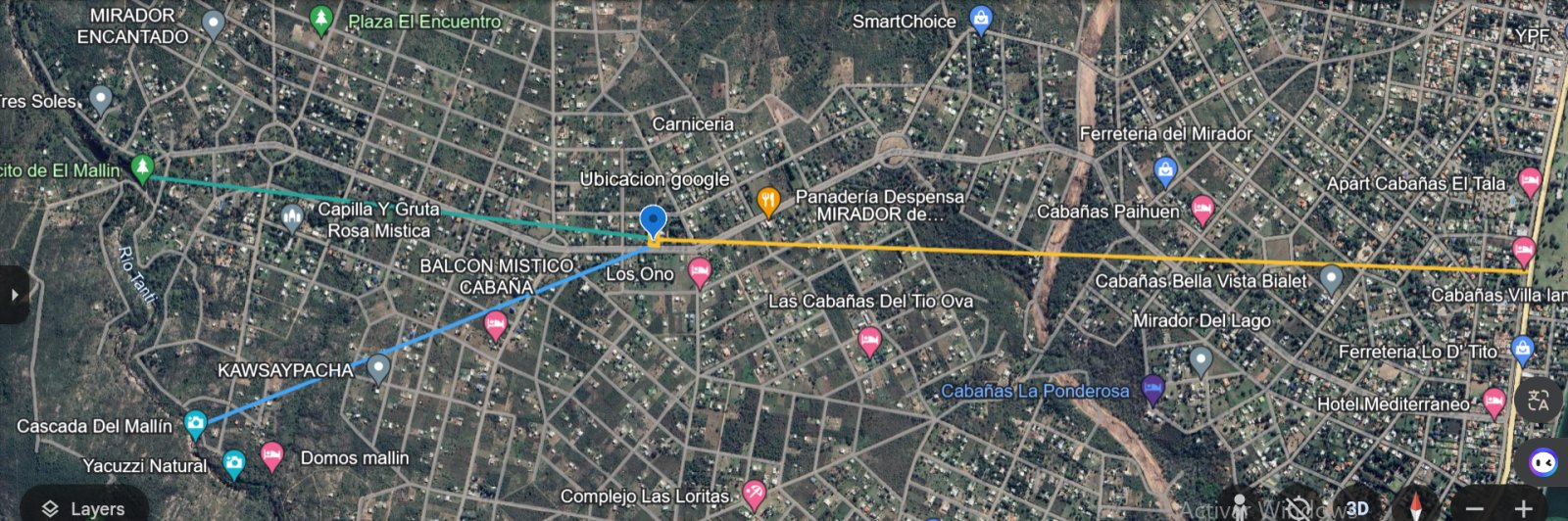Switch the map to 3D view

click(1356, 508)
